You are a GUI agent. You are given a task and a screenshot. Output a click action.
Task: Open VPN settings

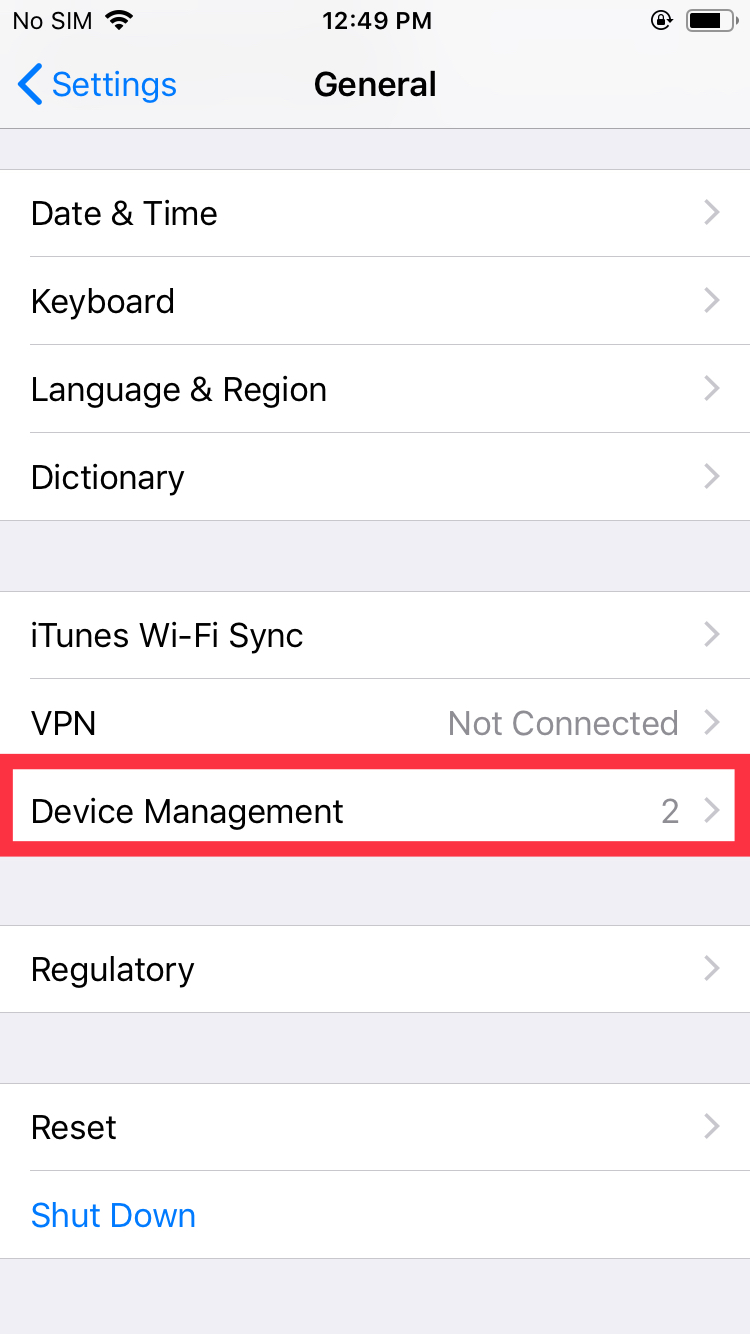pos(375,723)
